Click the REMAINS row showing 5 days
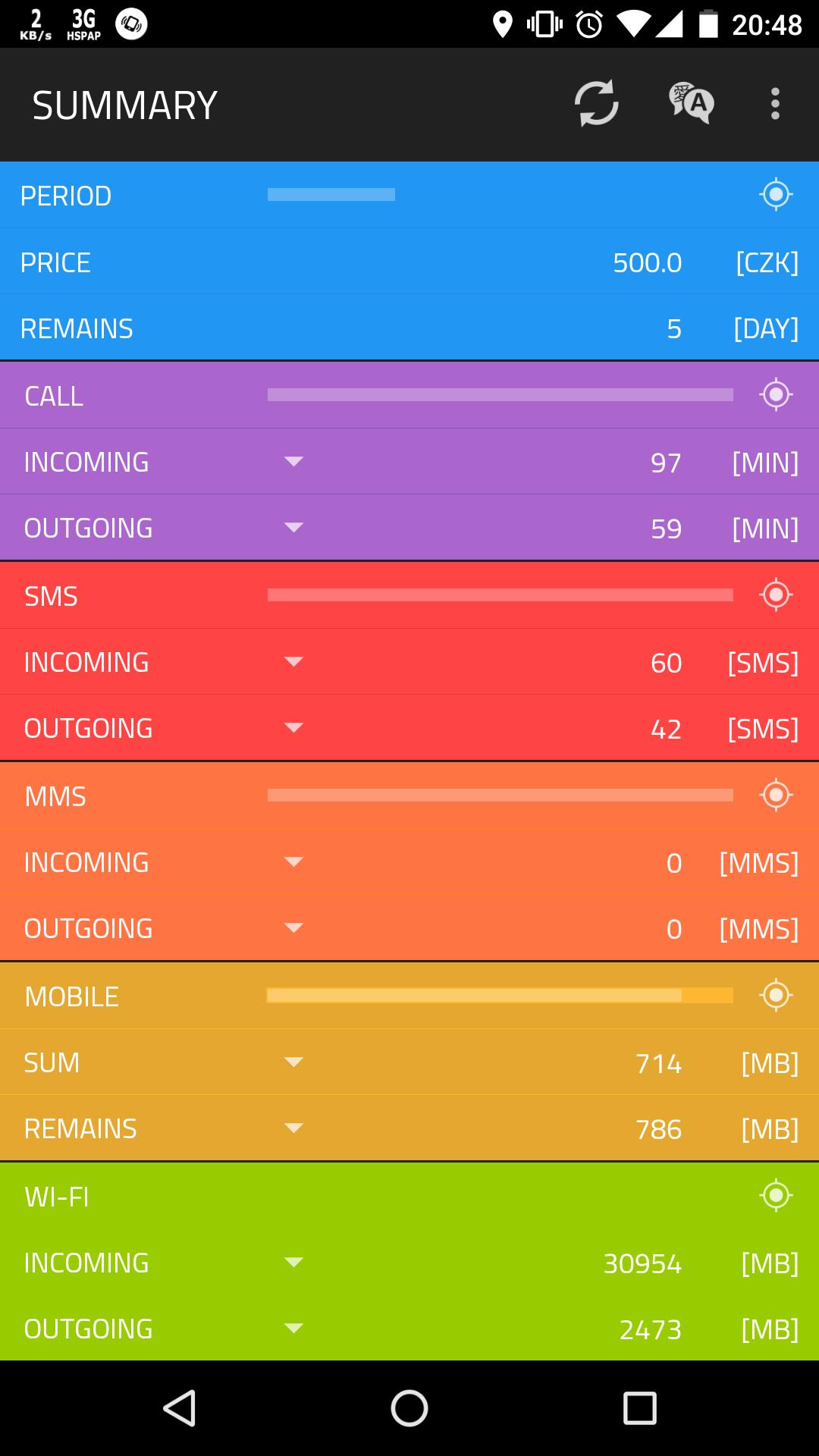The width and height of the screenshot is (819, 1456). pyautogui.click(x=409, y=328)
